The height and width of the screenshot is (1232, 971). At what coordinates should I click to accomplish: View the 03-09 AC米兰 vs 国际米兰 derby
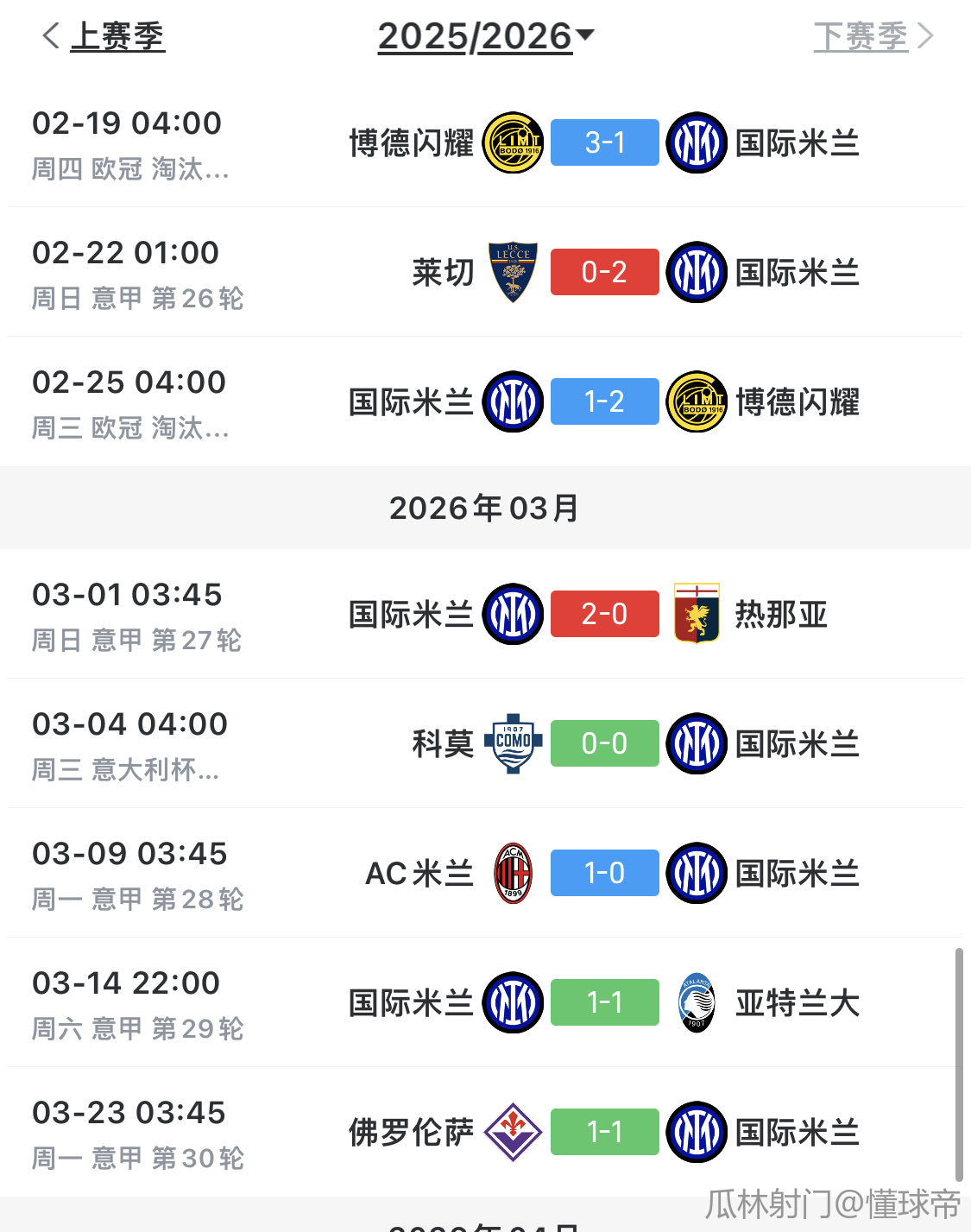tap(604, 873)
